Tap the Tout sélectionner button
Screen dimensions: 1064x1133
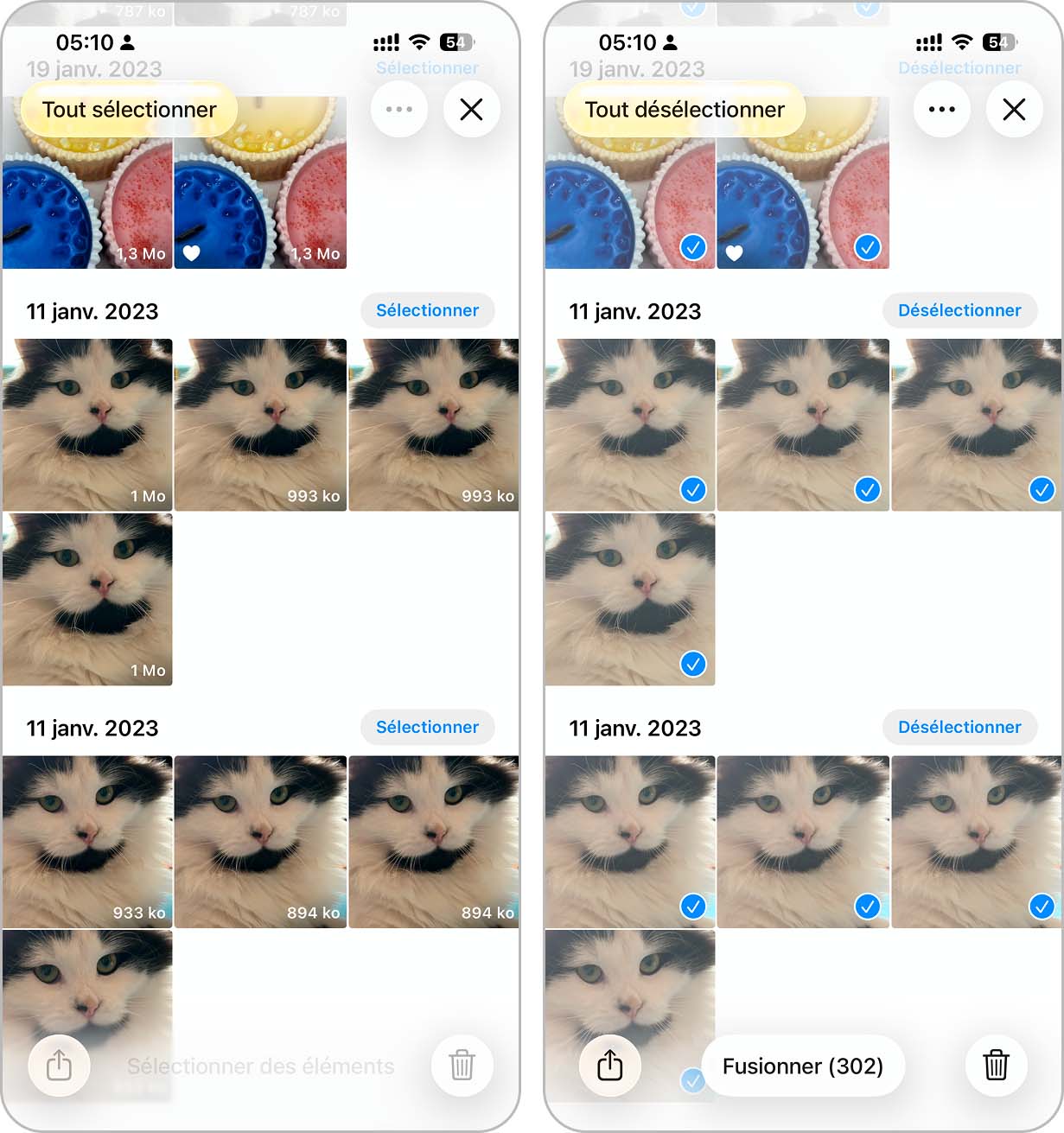[x=130, y=110]
